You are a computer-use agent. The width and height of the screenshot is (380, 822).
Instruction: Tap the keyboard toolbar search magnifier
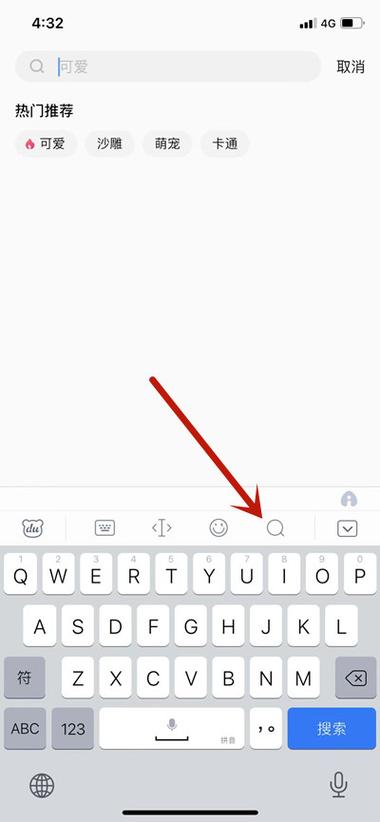275,528
